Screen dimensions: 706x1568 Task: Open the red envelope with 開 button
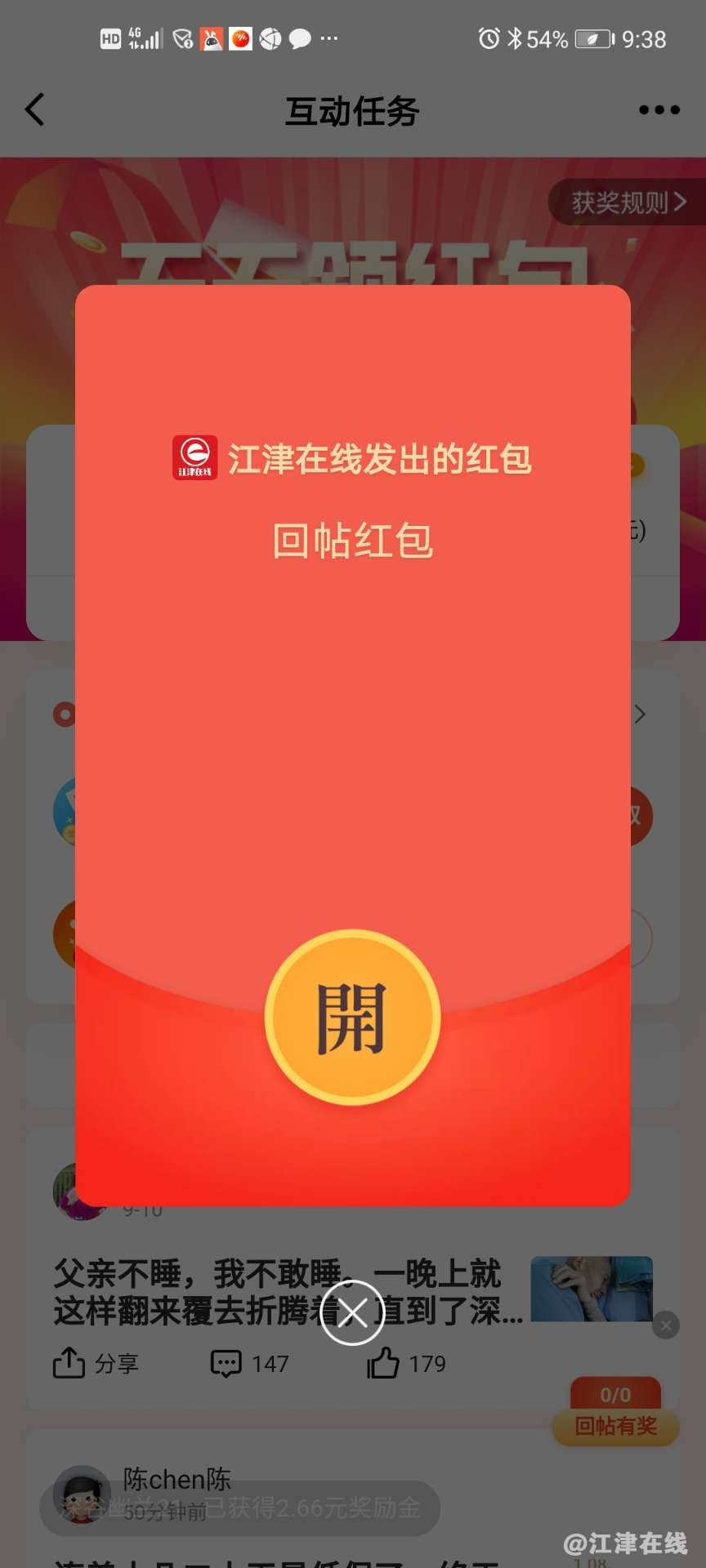coord(352,1018)
